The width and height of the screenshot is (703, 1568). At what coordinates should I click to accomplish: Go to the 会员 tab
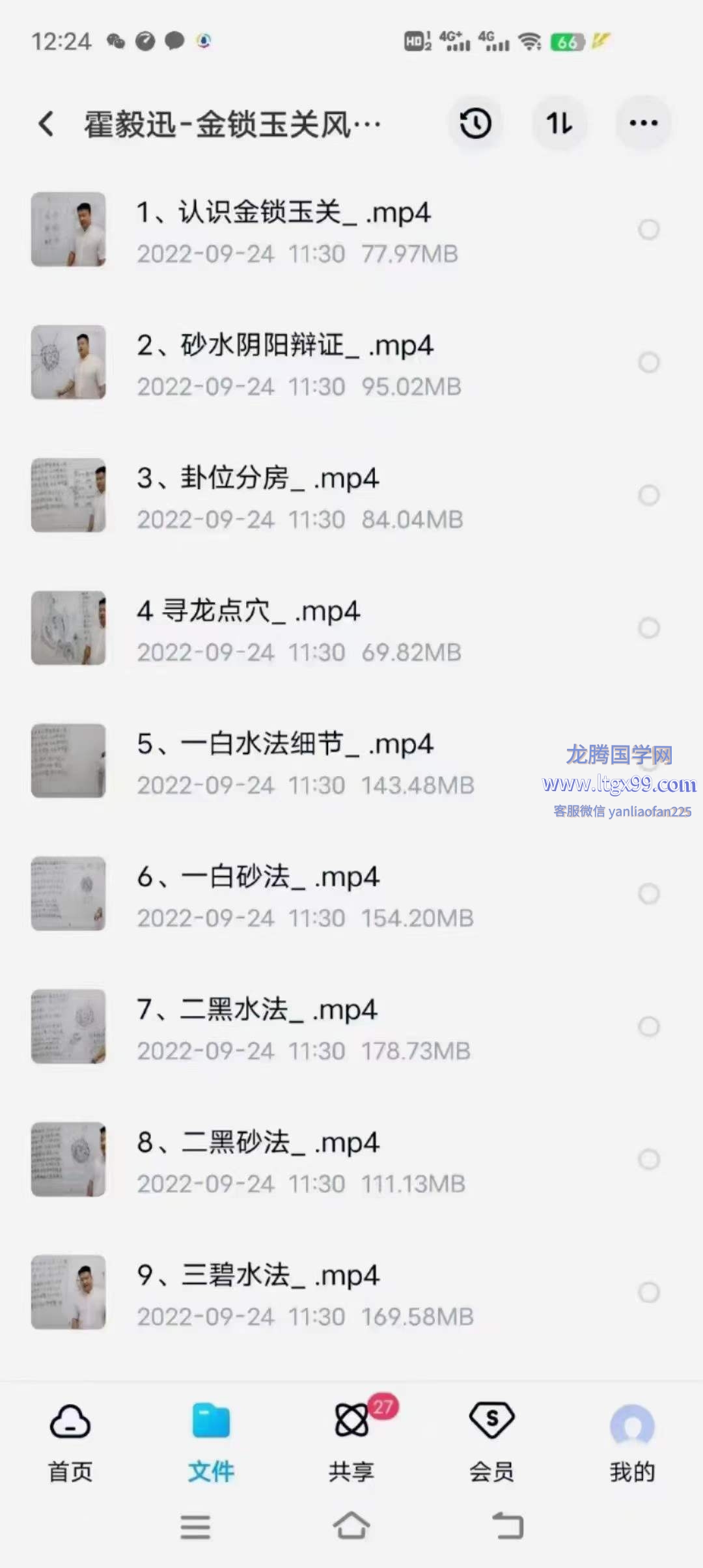tap(491, 1443)
